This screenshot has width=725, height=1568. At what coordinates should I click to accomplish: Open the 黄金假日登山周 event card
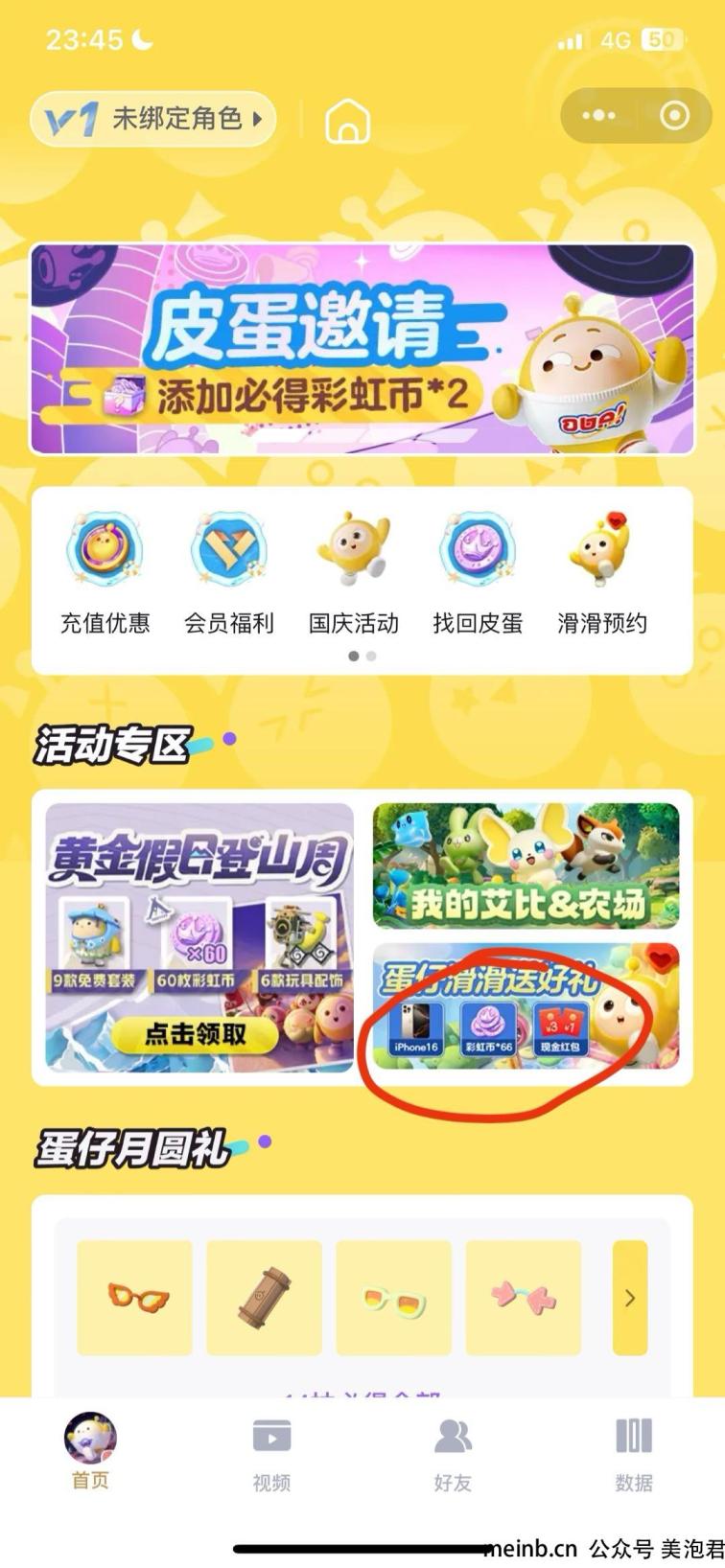tap(199, 936)
